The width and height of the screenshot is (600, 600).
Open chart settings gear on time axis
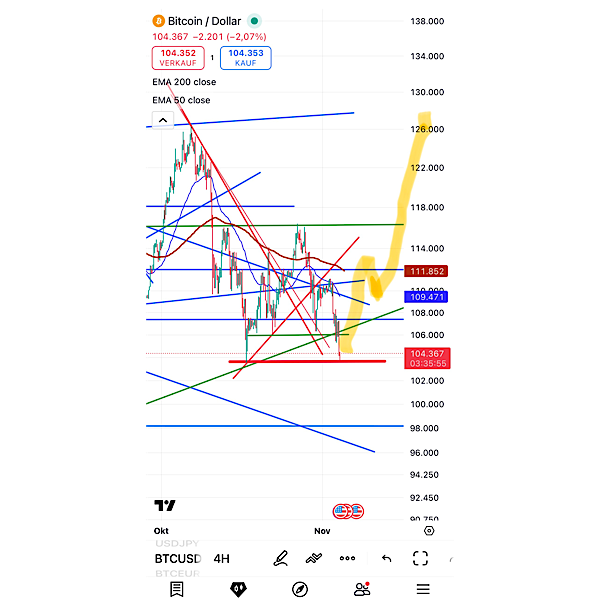430,532
